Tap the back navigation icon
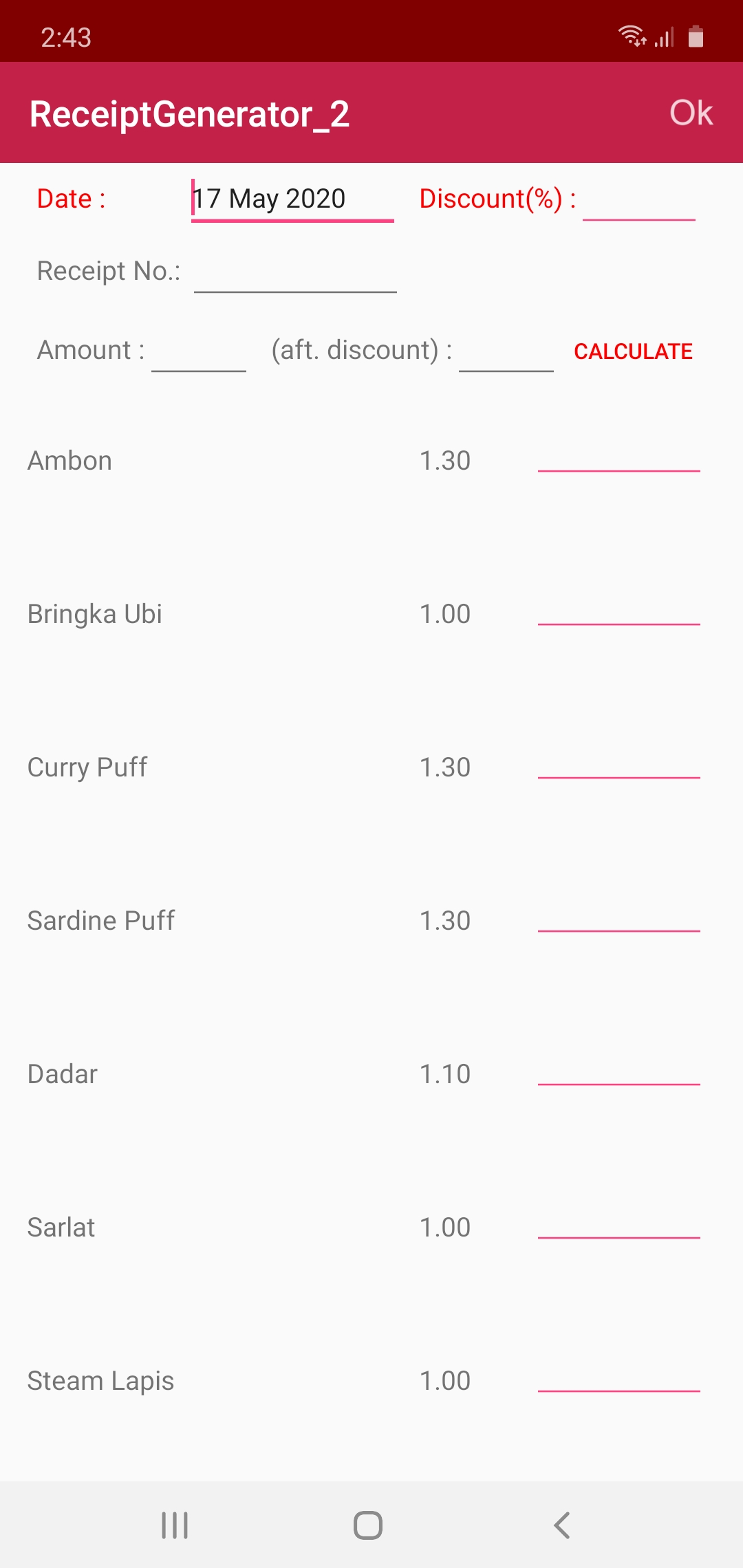This screenshot has height=1568, width=743. pyautogui.click(x=561, y=1525)
